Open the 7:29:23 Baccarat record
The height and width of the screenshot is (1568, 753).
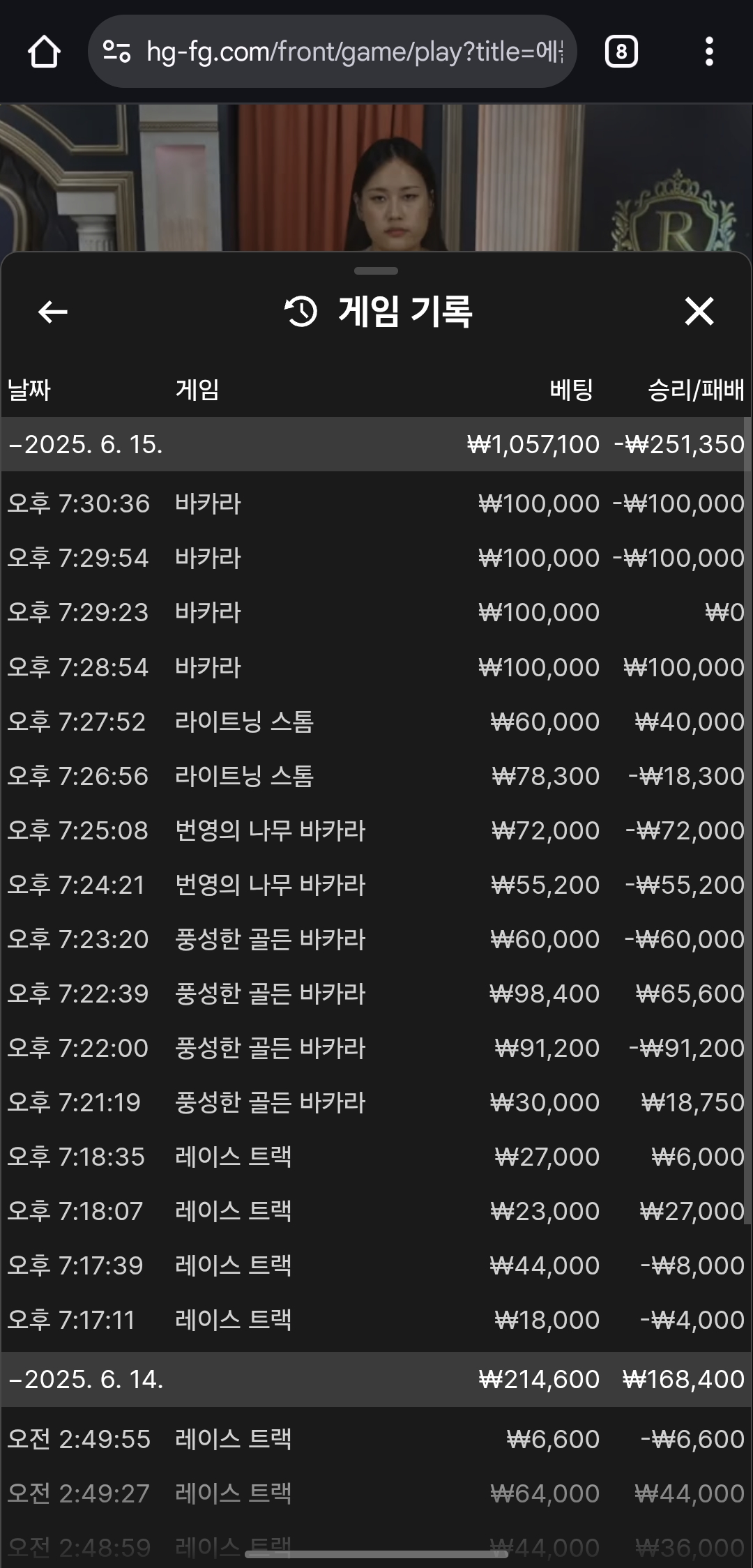tap(376, 612)
